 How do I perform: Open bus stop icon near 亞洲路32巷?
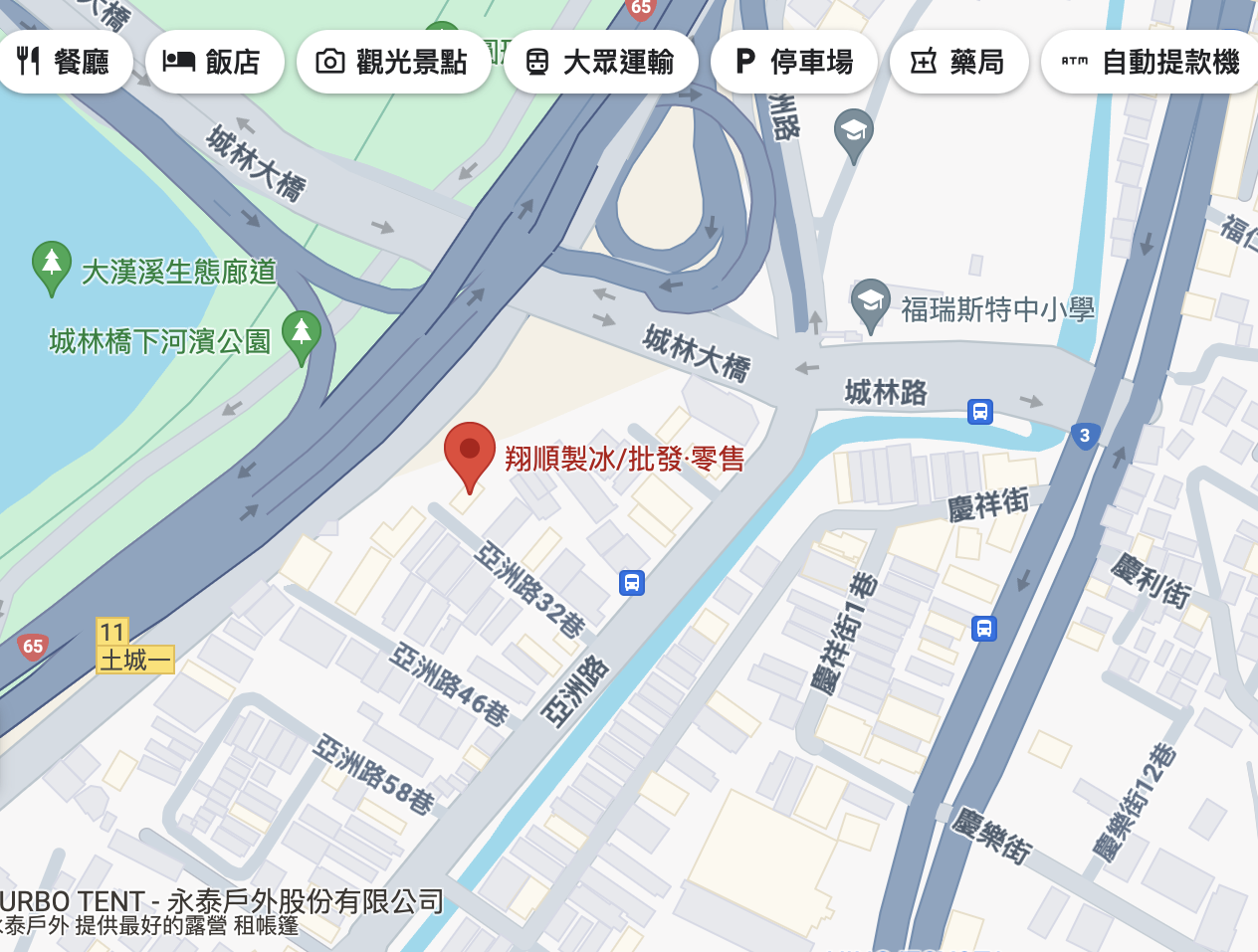[631, 582]
